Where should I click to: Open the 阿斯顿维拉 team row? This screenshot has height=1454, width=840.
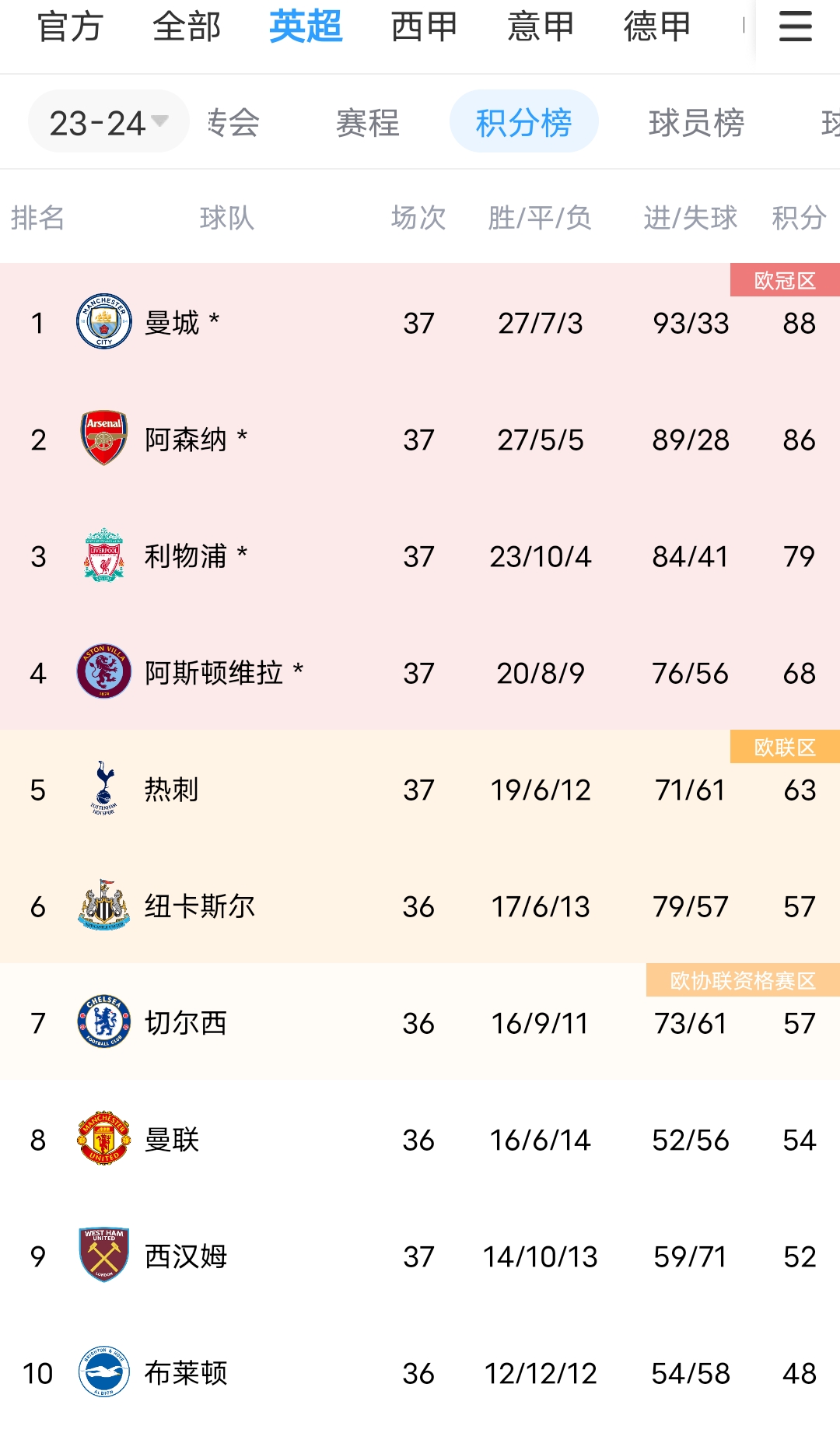tap(420, 672)
